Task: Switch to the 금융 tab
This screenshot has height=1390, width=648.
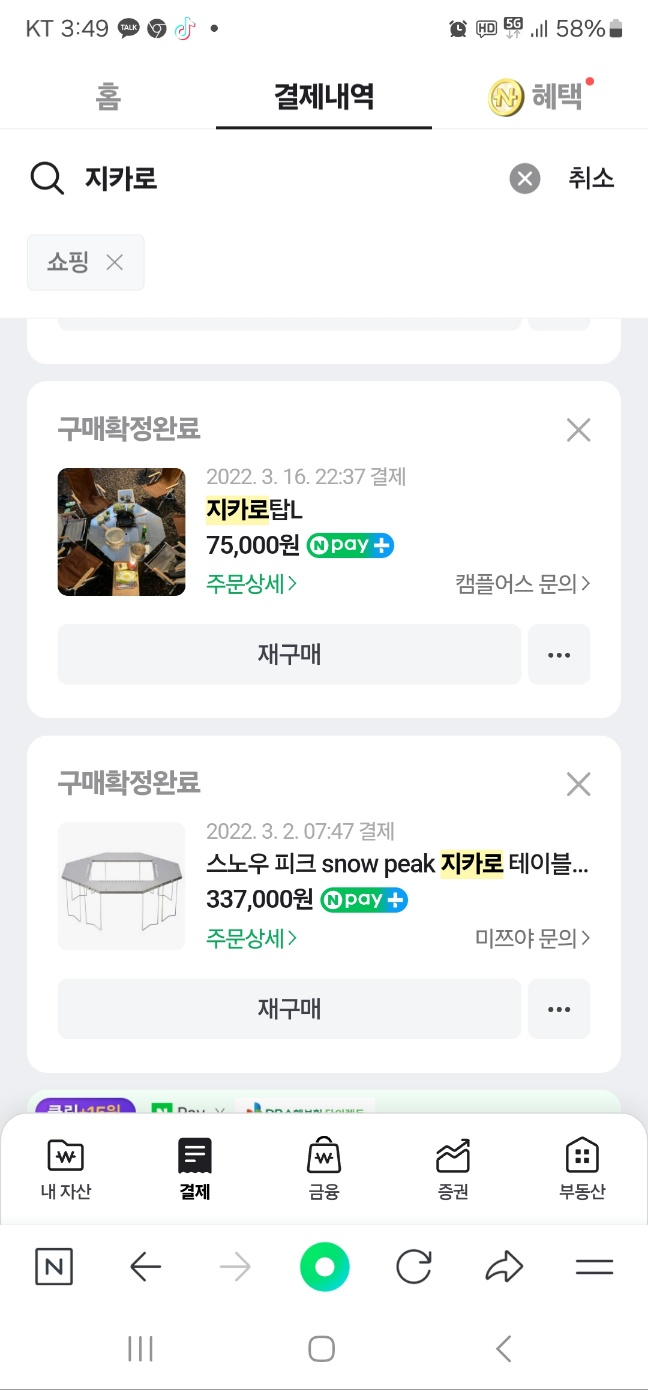Action: coord(324,1168)
